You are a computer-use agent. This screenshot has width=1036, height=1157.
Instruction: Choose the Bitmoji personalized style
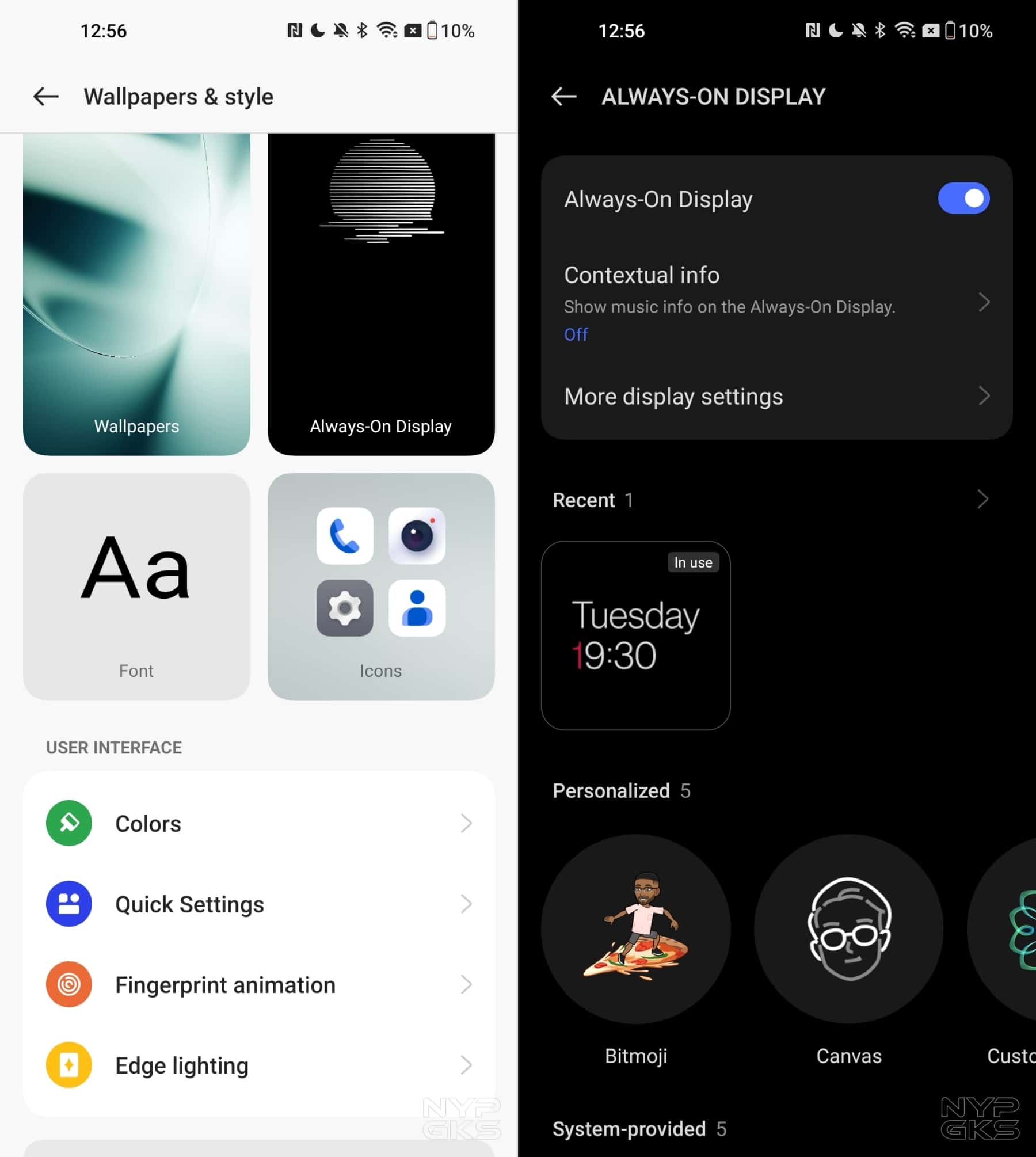[635, 928]
